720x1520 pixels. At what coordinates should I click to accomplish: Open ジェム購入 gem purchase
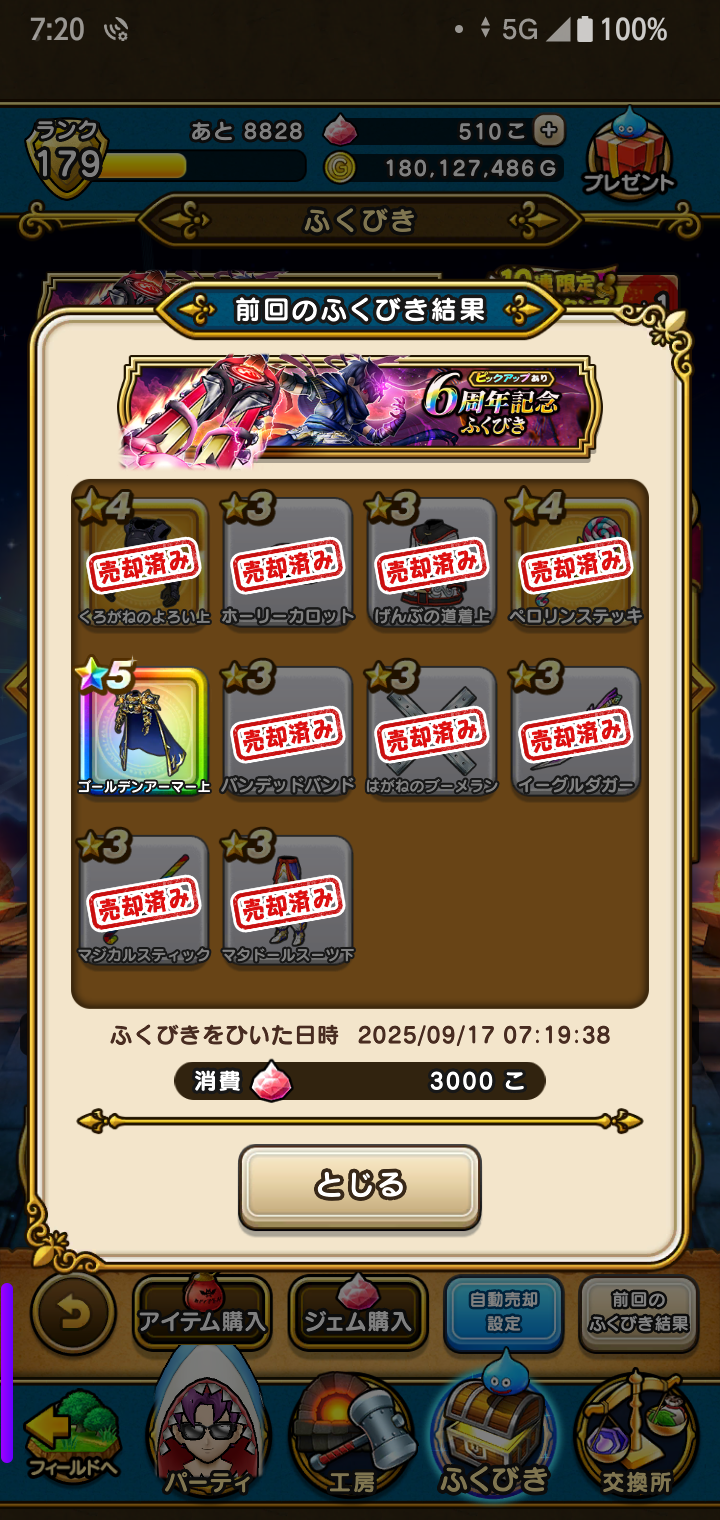(358, 1315)
